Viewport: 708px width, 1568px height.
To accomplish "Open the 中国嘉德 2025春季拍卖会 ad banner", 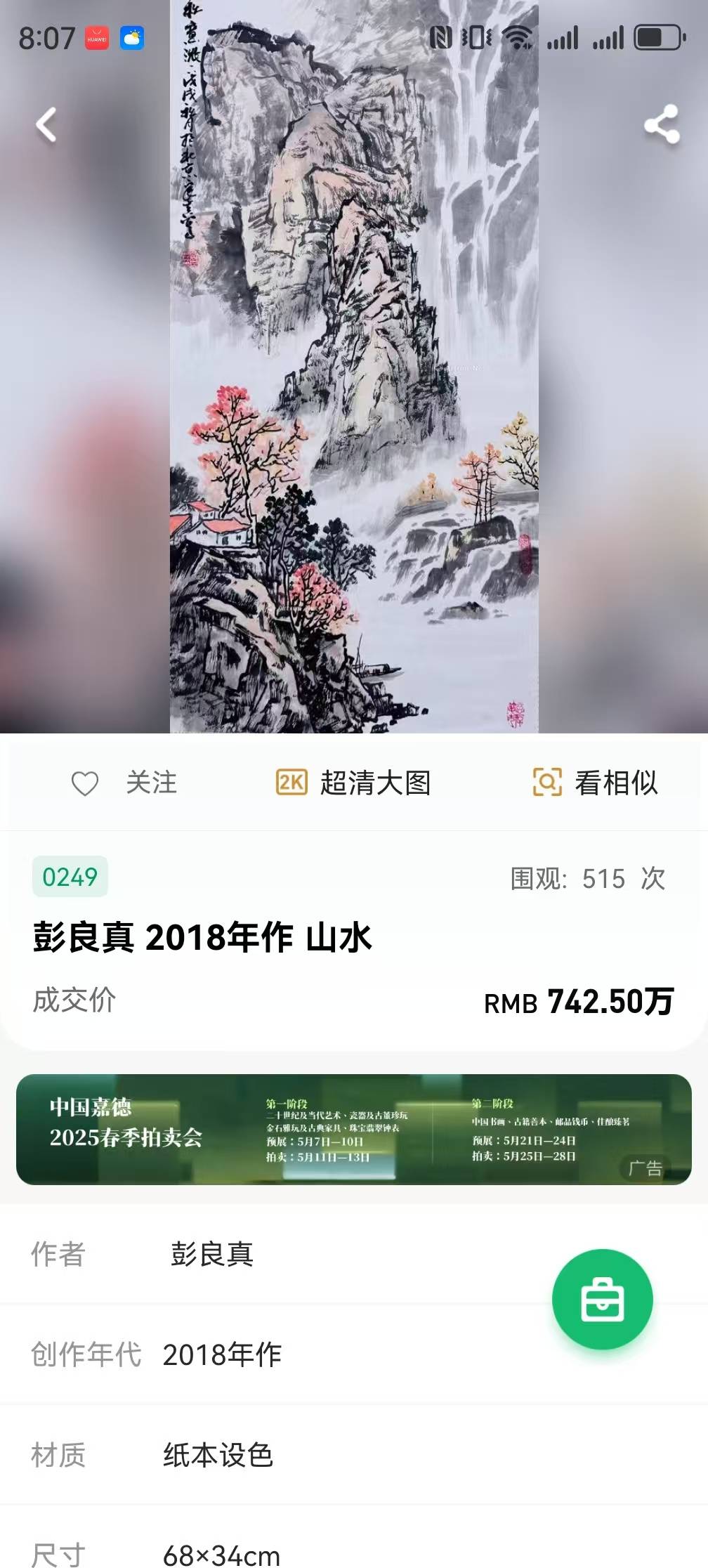I will (353, 1129).
